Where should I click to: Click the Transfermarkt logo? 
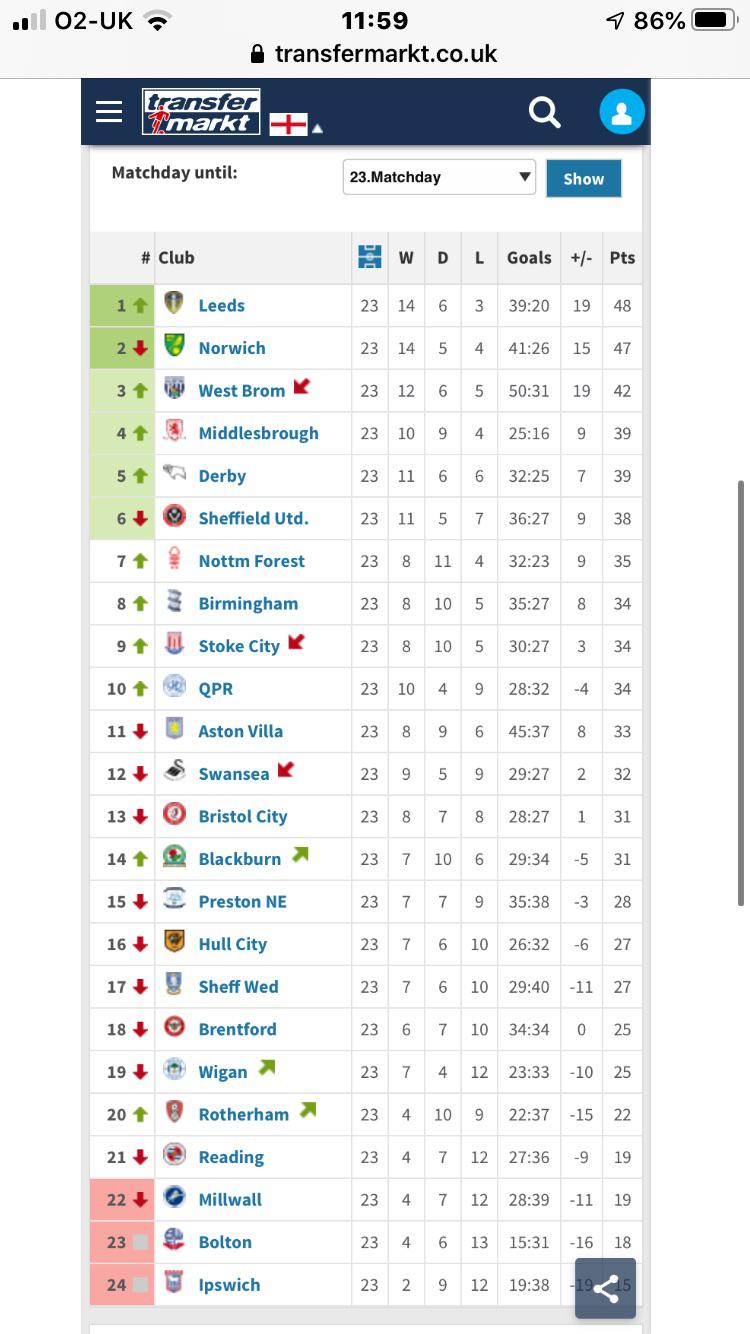(x=200, y=110)
